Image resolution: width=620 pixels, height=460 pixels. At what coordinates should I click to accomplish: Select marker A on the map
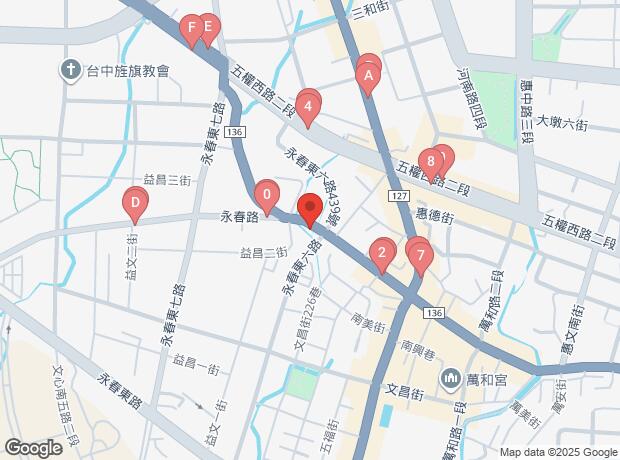[x=368, y=75]
